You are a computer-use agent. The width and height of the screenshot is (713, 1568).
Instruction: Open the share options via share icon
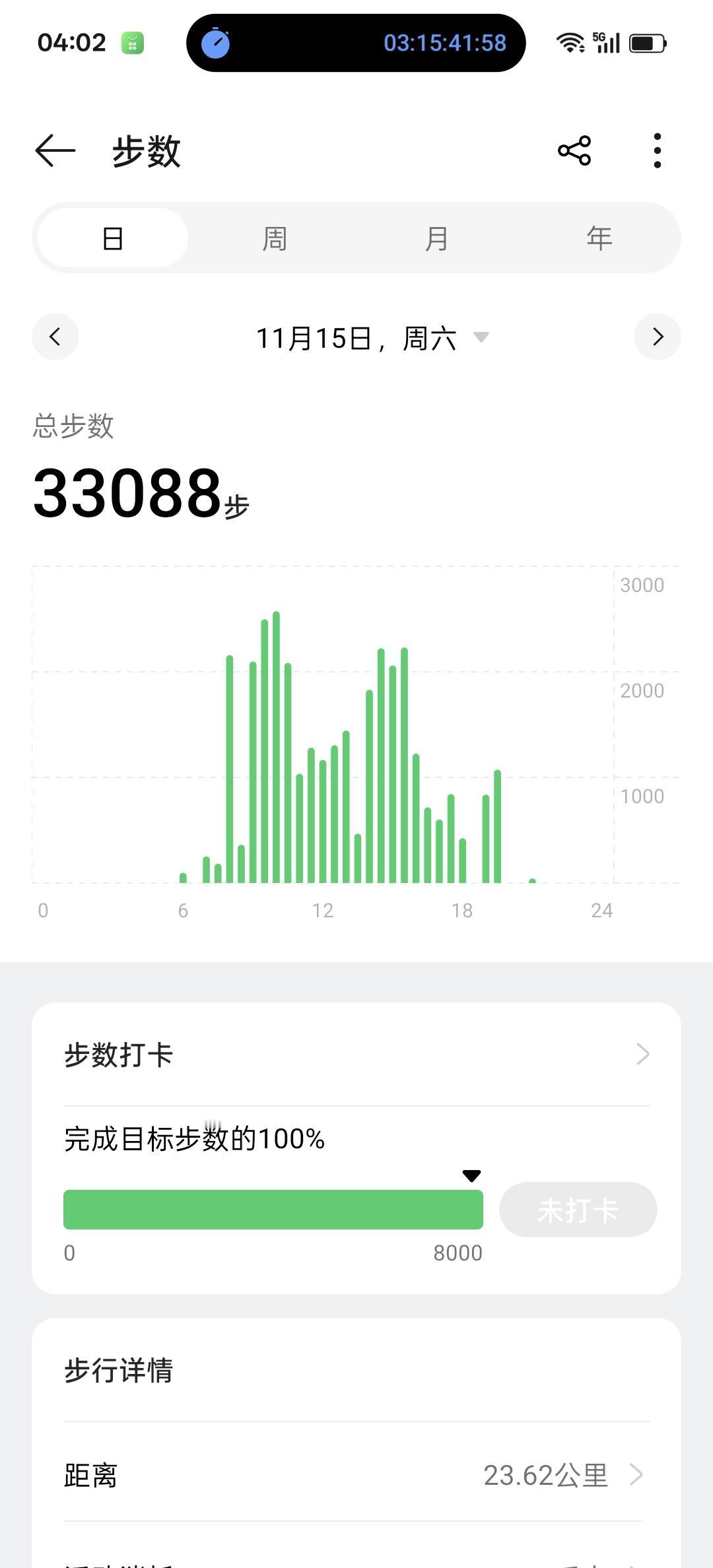click(x=574, y=150)
